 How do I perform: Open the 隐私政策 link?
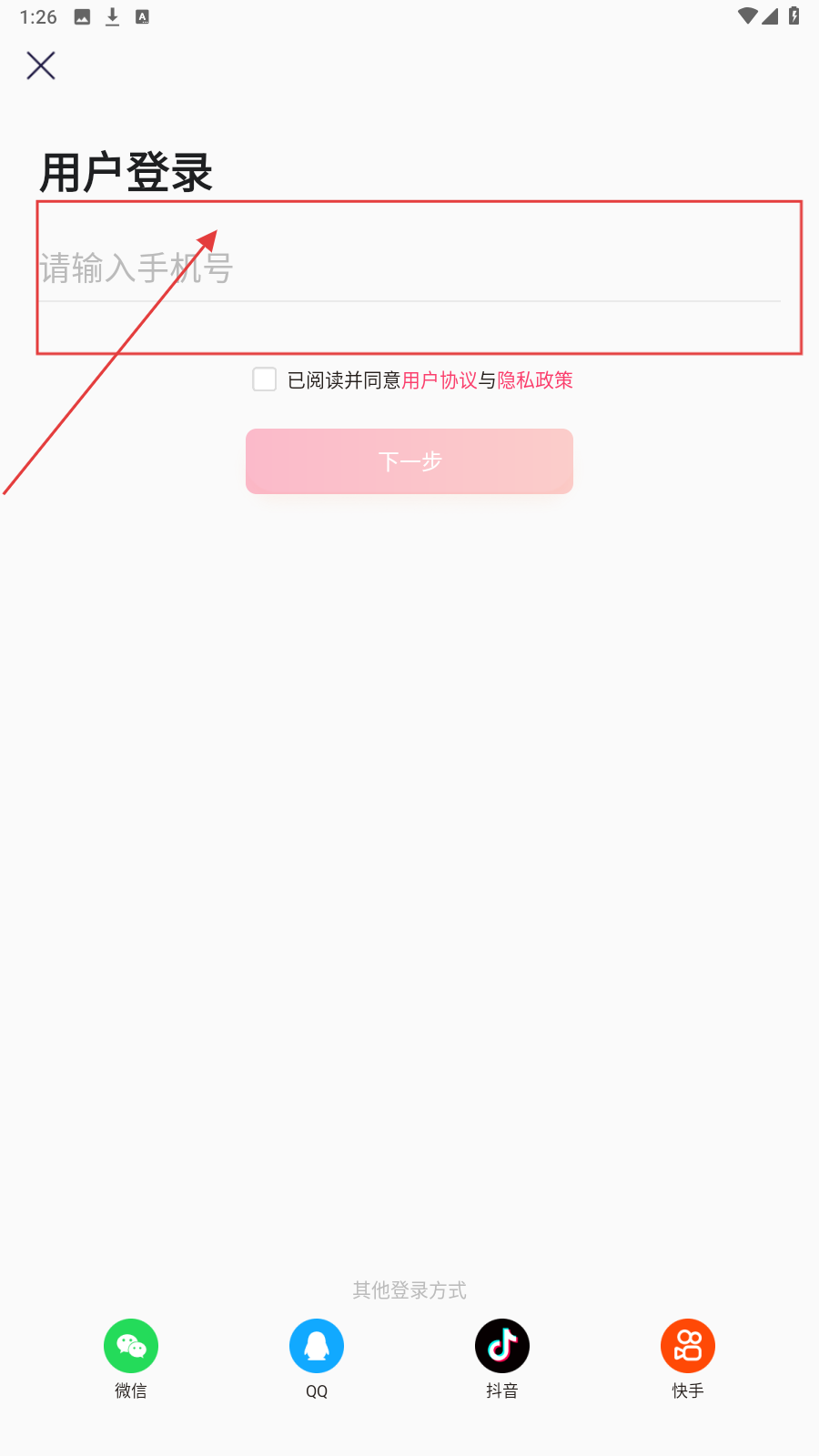click(x=535, y=380)
